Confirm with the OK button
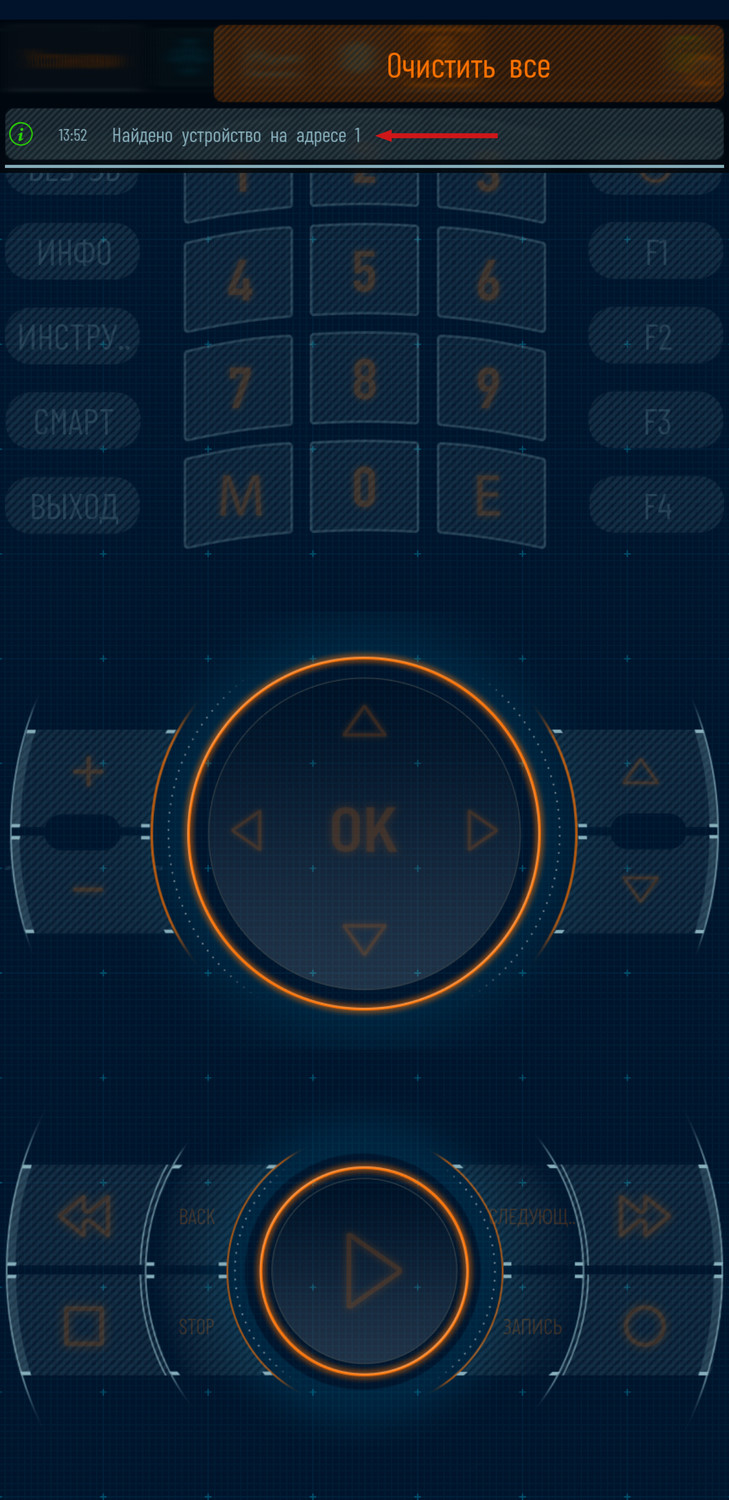The image size is (729, 1500). click(364, 831)
